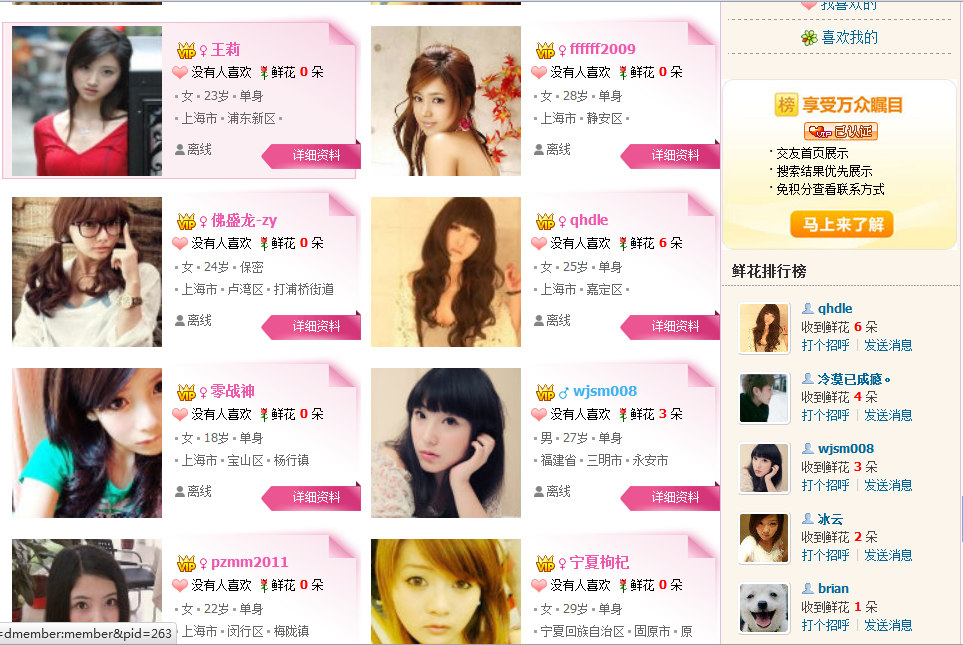Send message to 冷漠已成瘾
Screen dimensions: 963x645
coord(888,415)
